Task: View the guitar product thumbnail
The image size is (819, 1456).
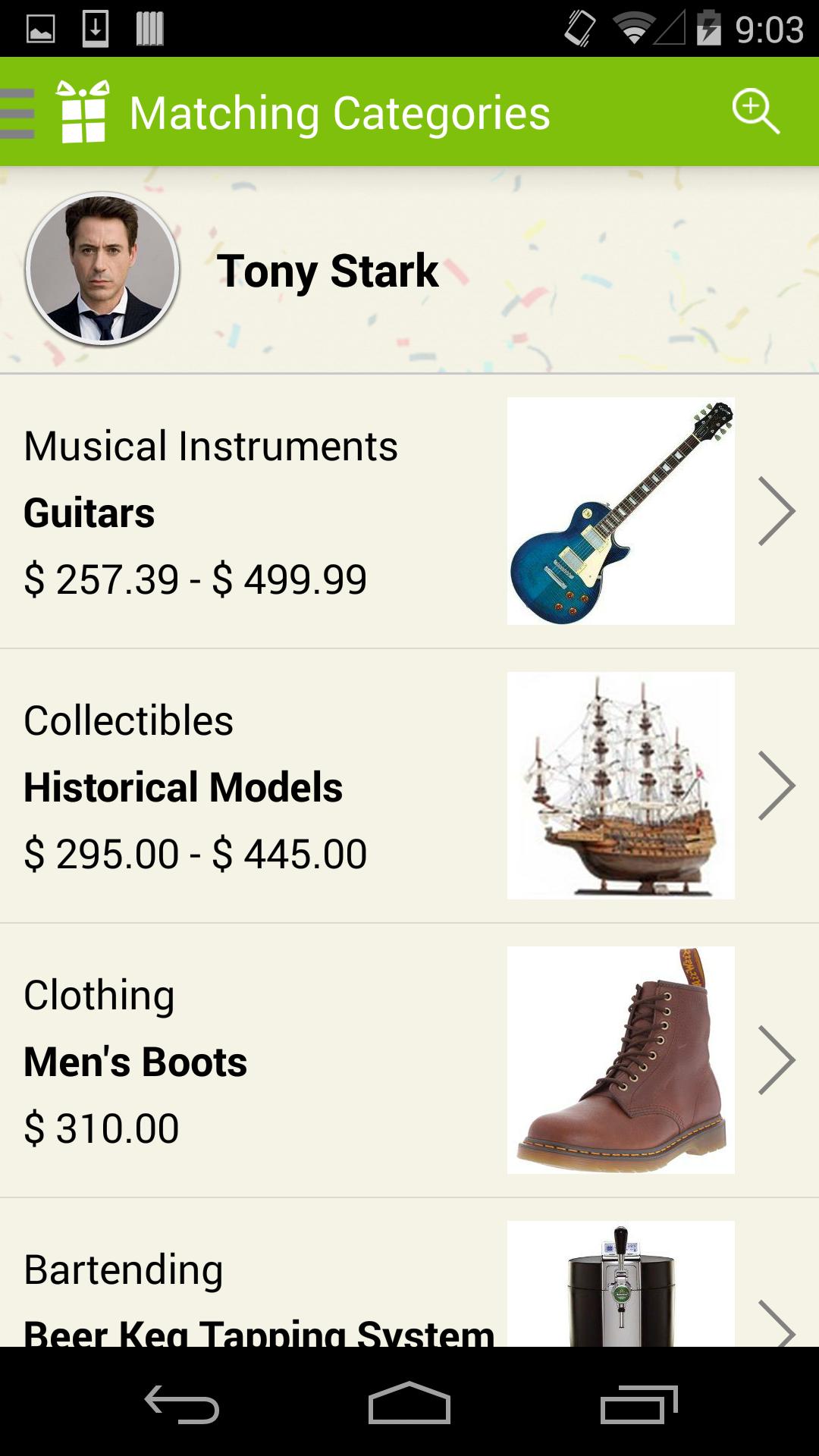Action: (x=621, y=510)
